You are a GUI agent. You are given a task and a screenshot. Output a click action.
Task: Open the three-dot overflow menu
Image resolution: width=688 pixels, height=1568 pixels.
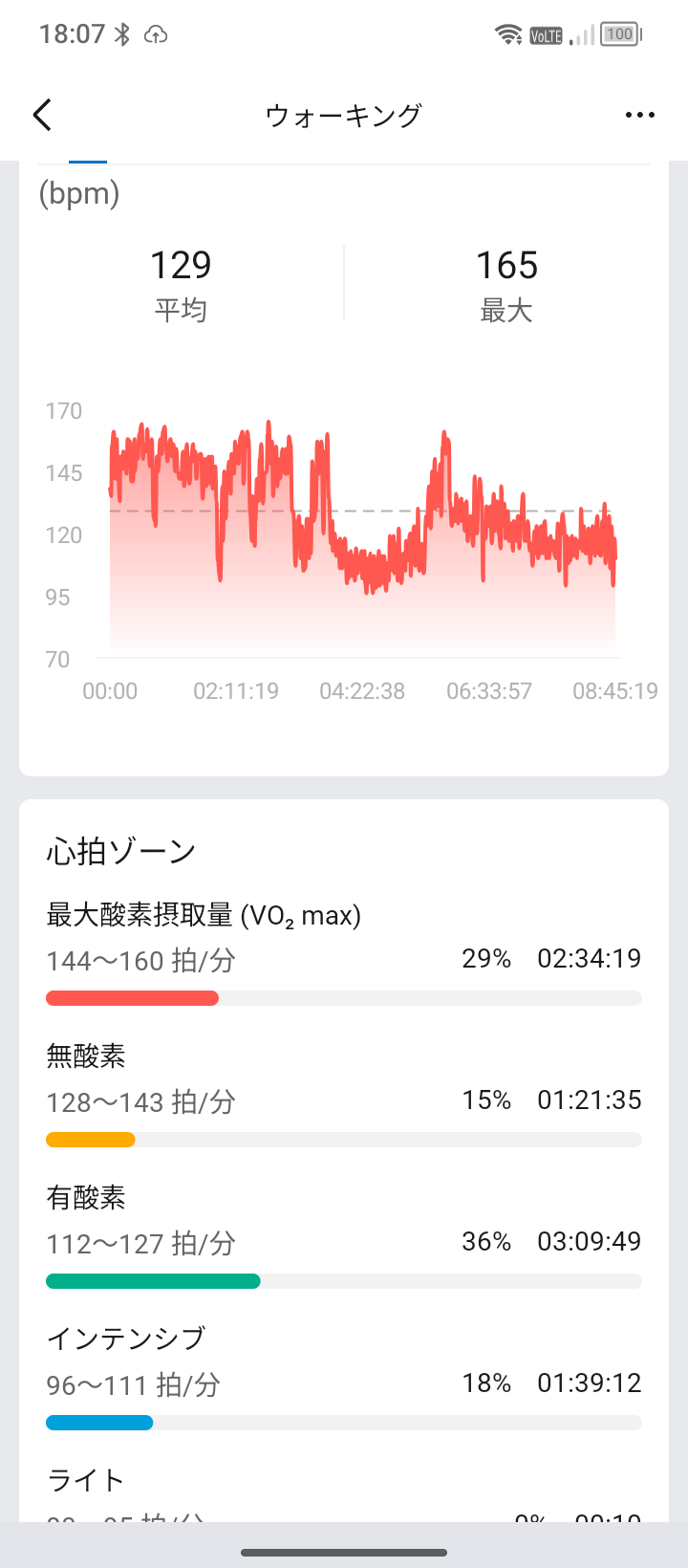click(639, 115)
